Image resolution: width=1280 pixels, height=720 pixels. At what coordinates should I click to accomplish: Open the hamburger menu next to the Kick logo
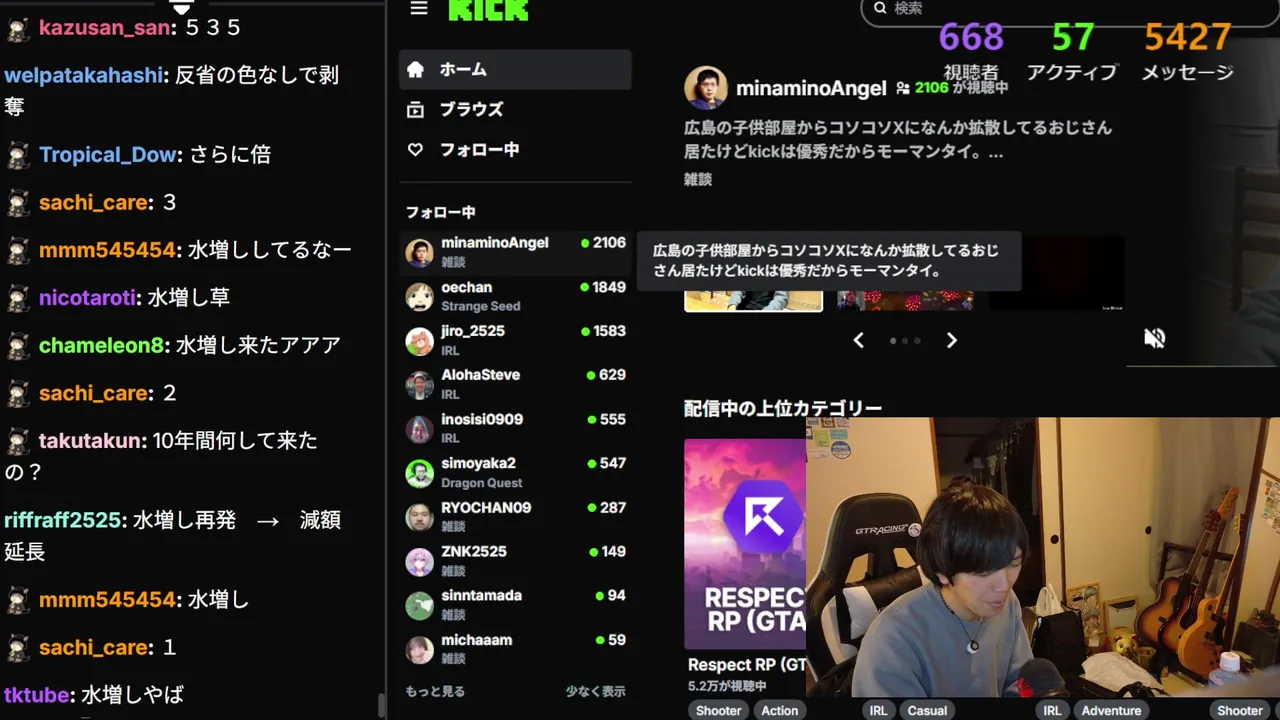(419, 9)
